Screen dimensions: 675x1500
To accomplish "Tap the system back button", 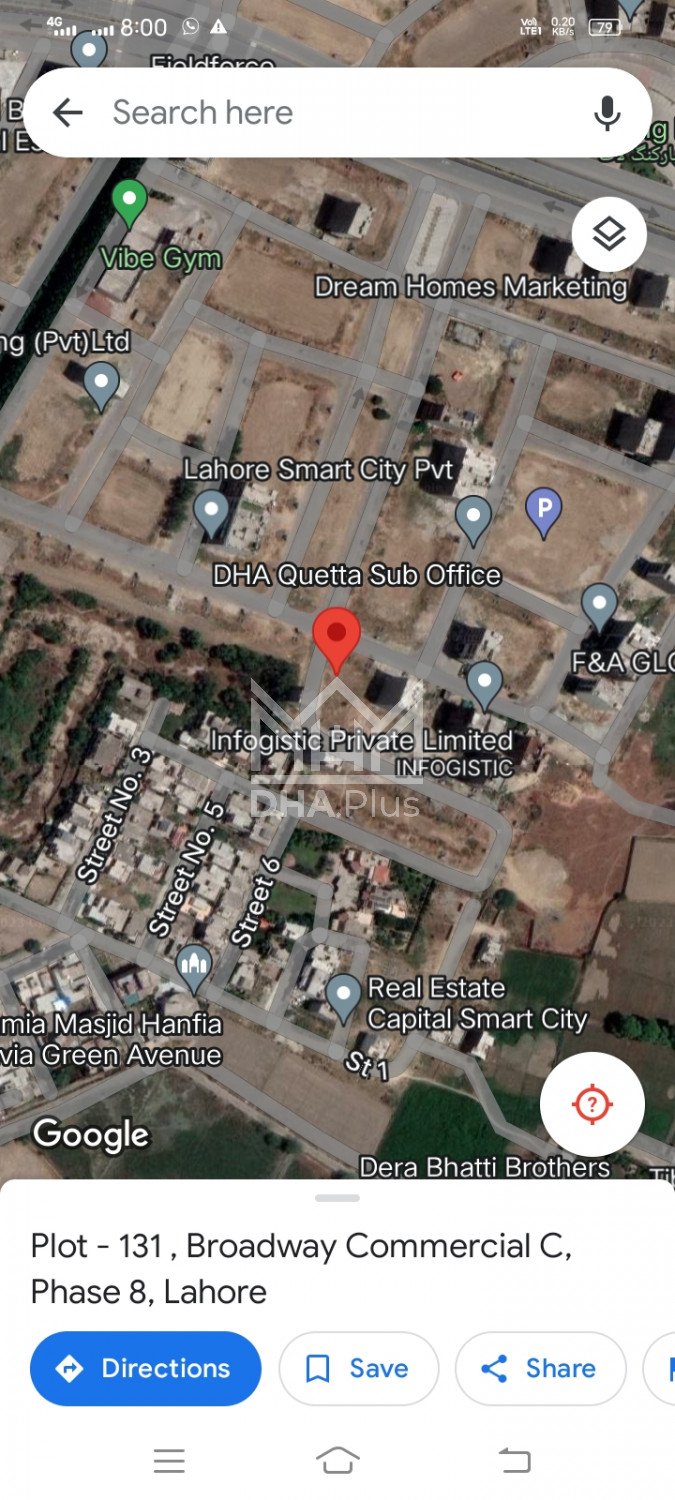I will (514, 1461).
